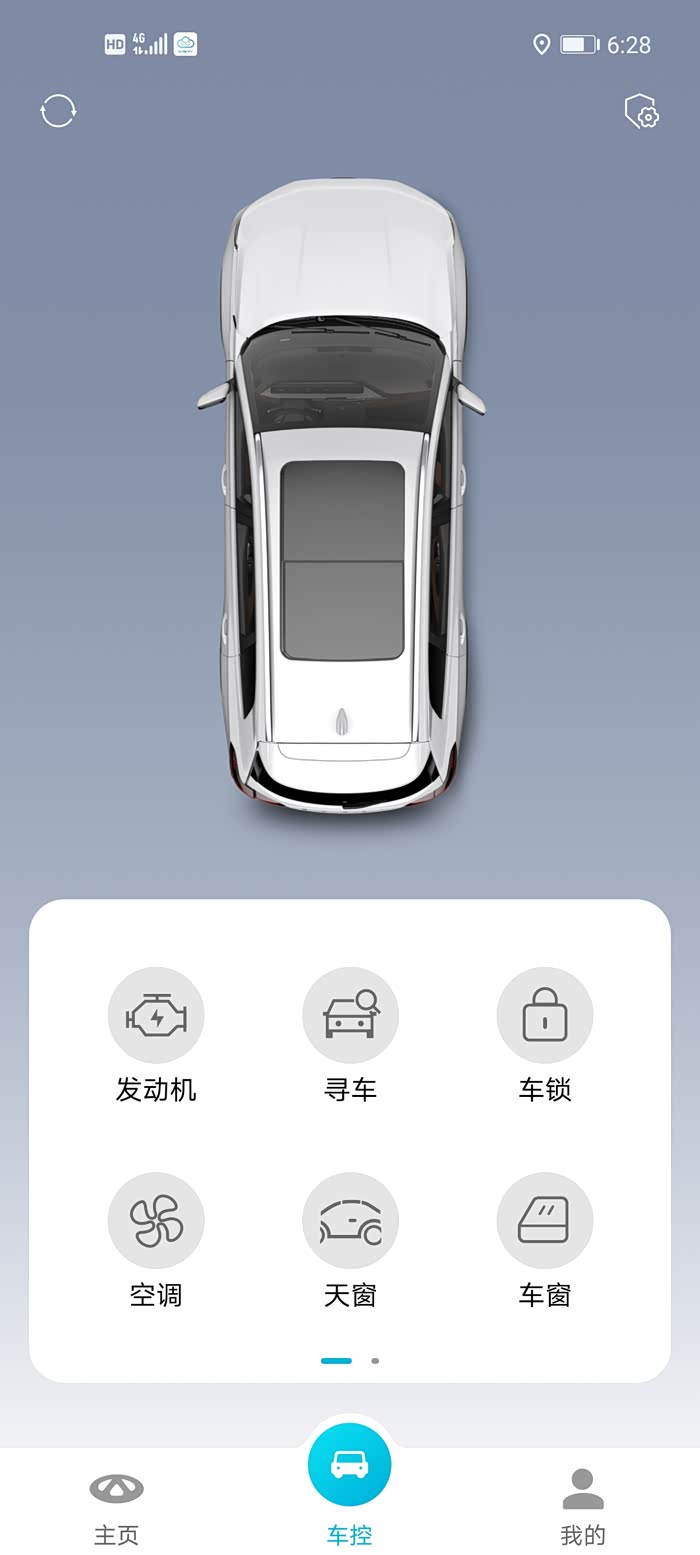Select the 车控 tab
700x1555 pixels.
[x=350, y=1484]
